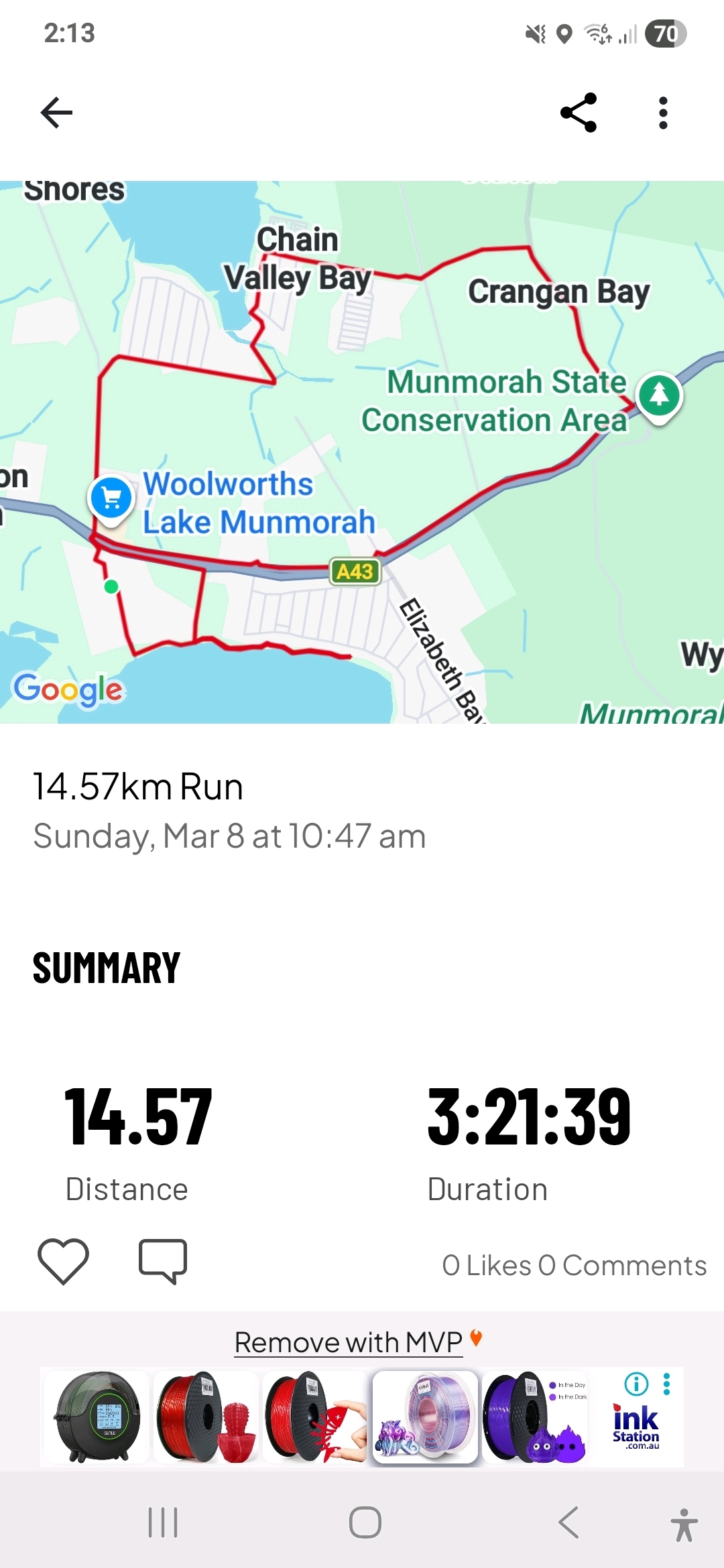The height and width of the screenshot is (1568, 724).
Task: Open recent apps from navigation bar
Action: click(163, 1522)
